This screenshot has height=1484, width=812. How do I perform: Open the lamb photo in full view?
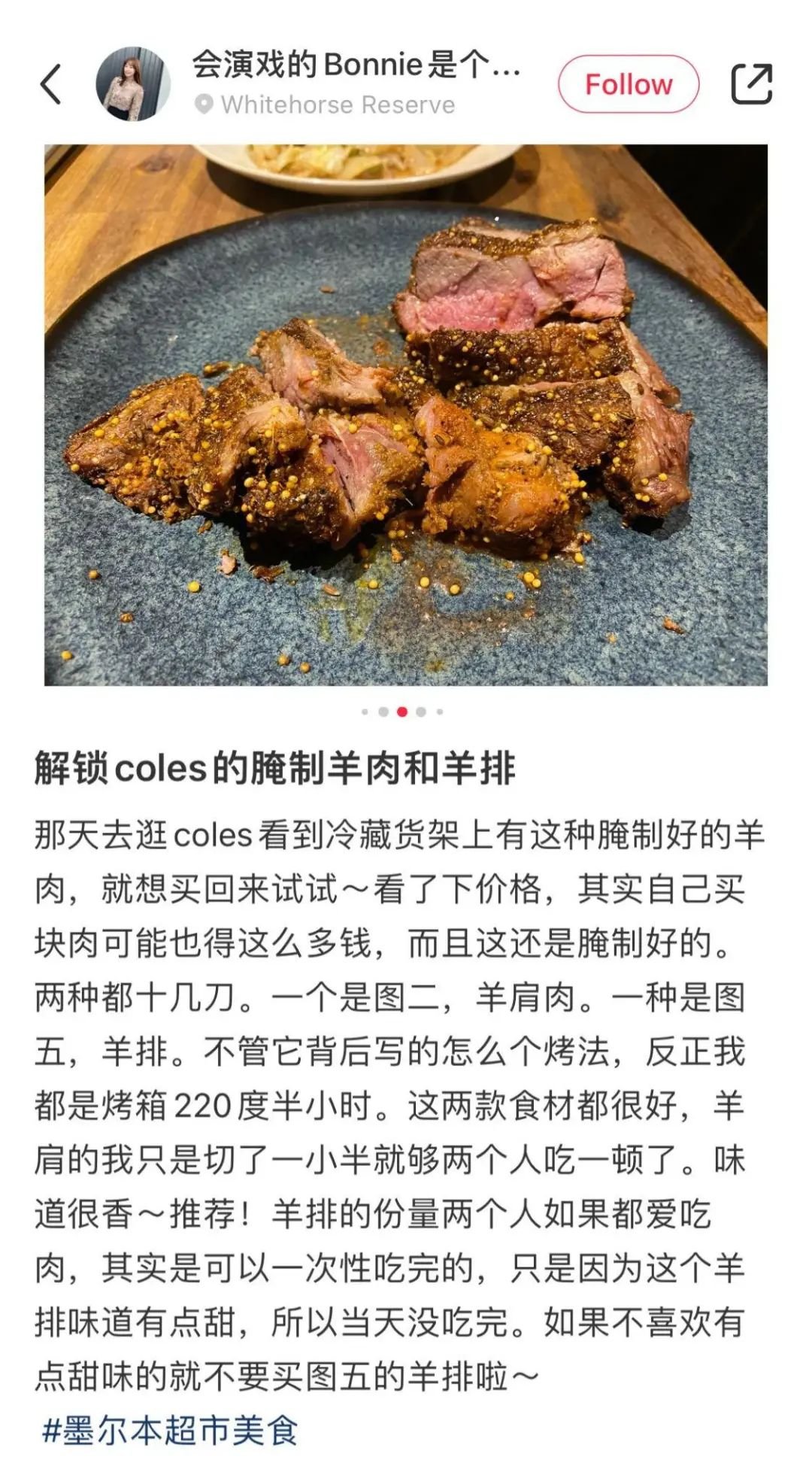point(406,414)
